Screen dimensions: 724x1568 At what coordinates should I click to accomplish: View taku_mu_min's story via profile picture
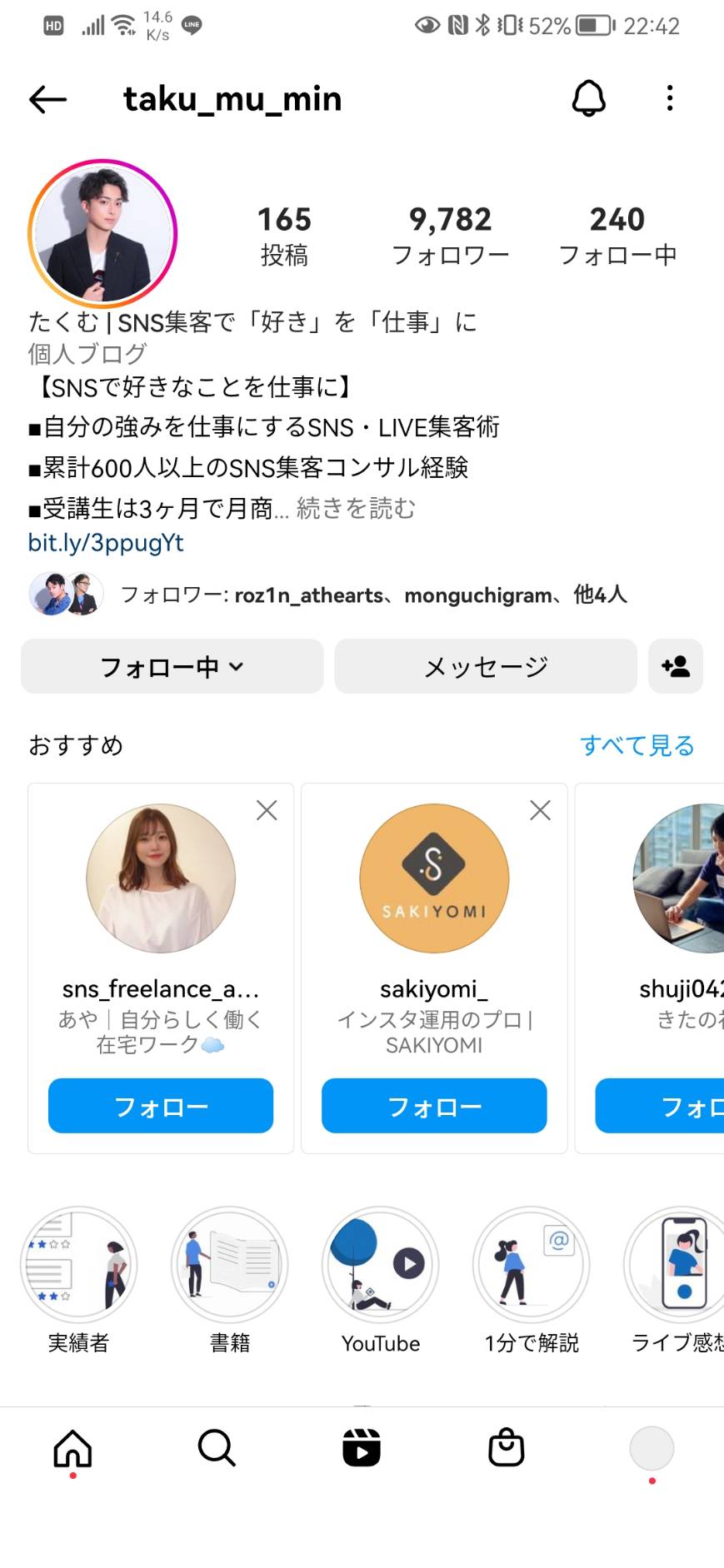tap(102, 233)
